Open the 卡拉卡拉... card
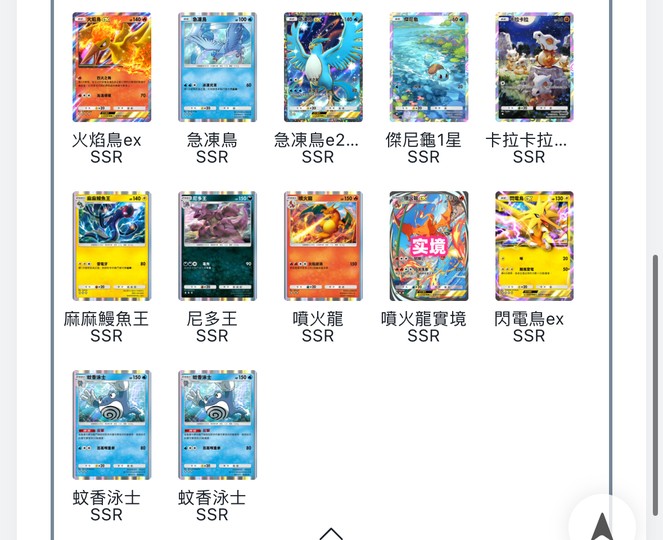The height and width of the screenshot is (540, 663). pyautogui.click(x=534, y=67)
